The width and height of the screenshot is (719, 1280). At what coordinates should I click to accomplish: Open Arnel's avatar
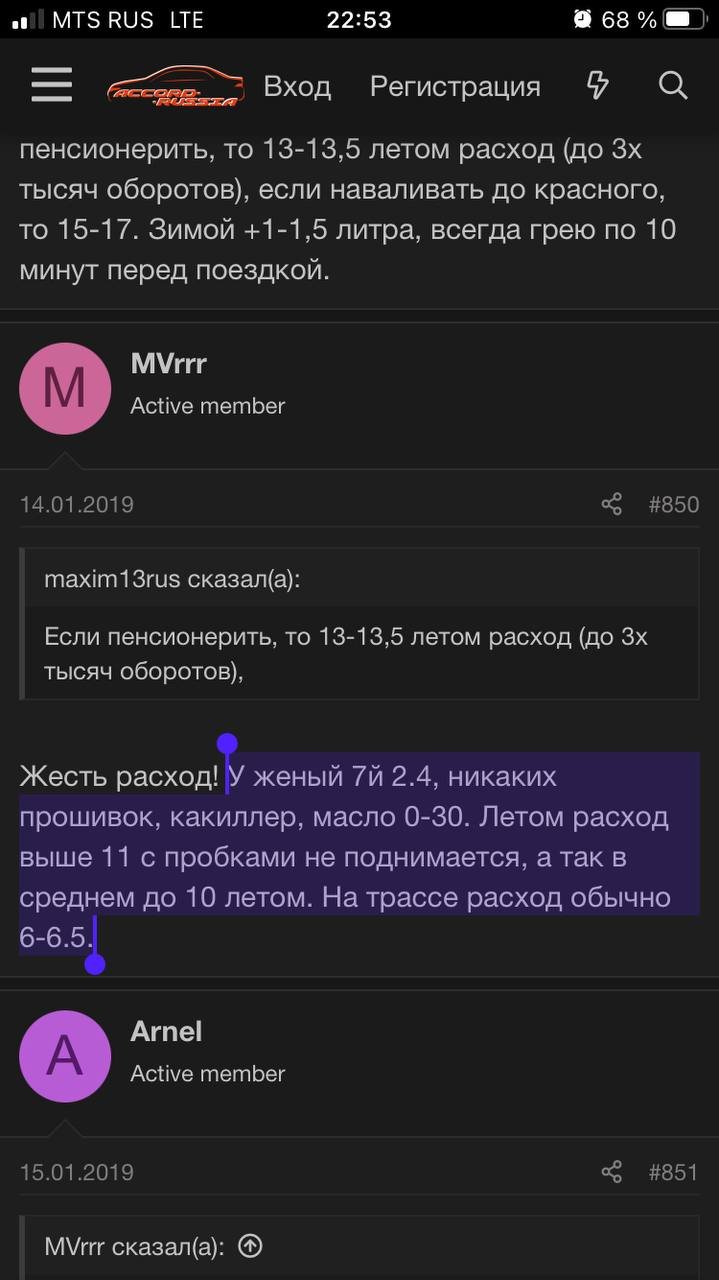pyautogui.click(x=65, y=1056)
